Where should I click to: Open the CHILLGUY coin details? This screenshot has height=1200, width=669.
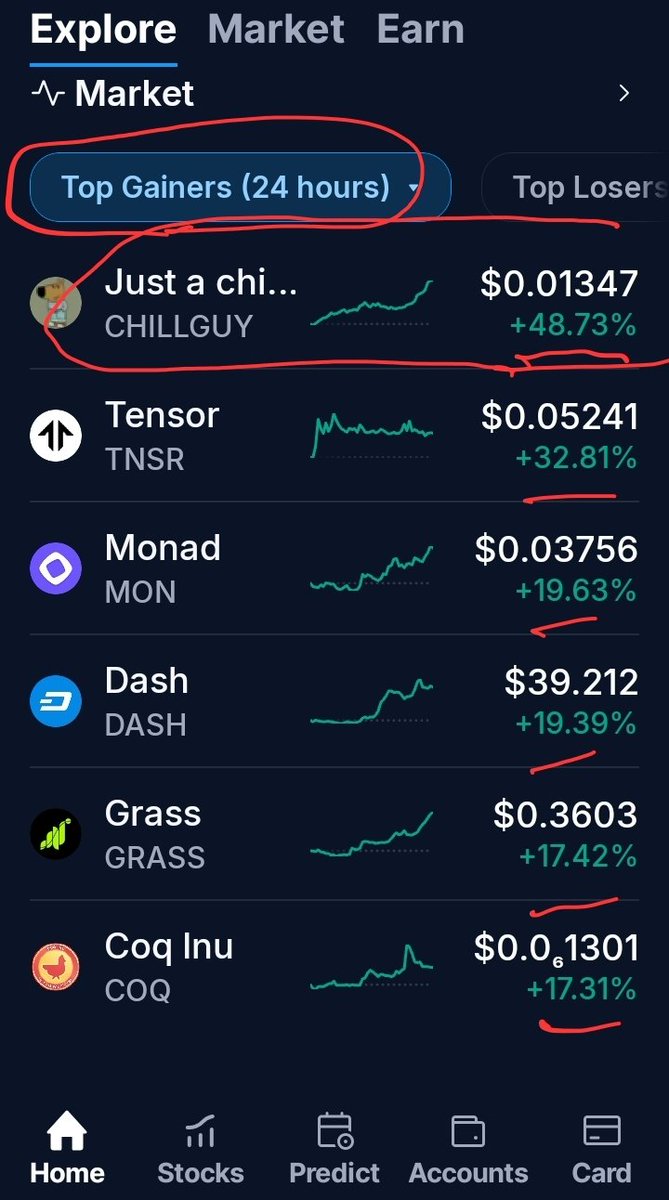coord(334,303)
